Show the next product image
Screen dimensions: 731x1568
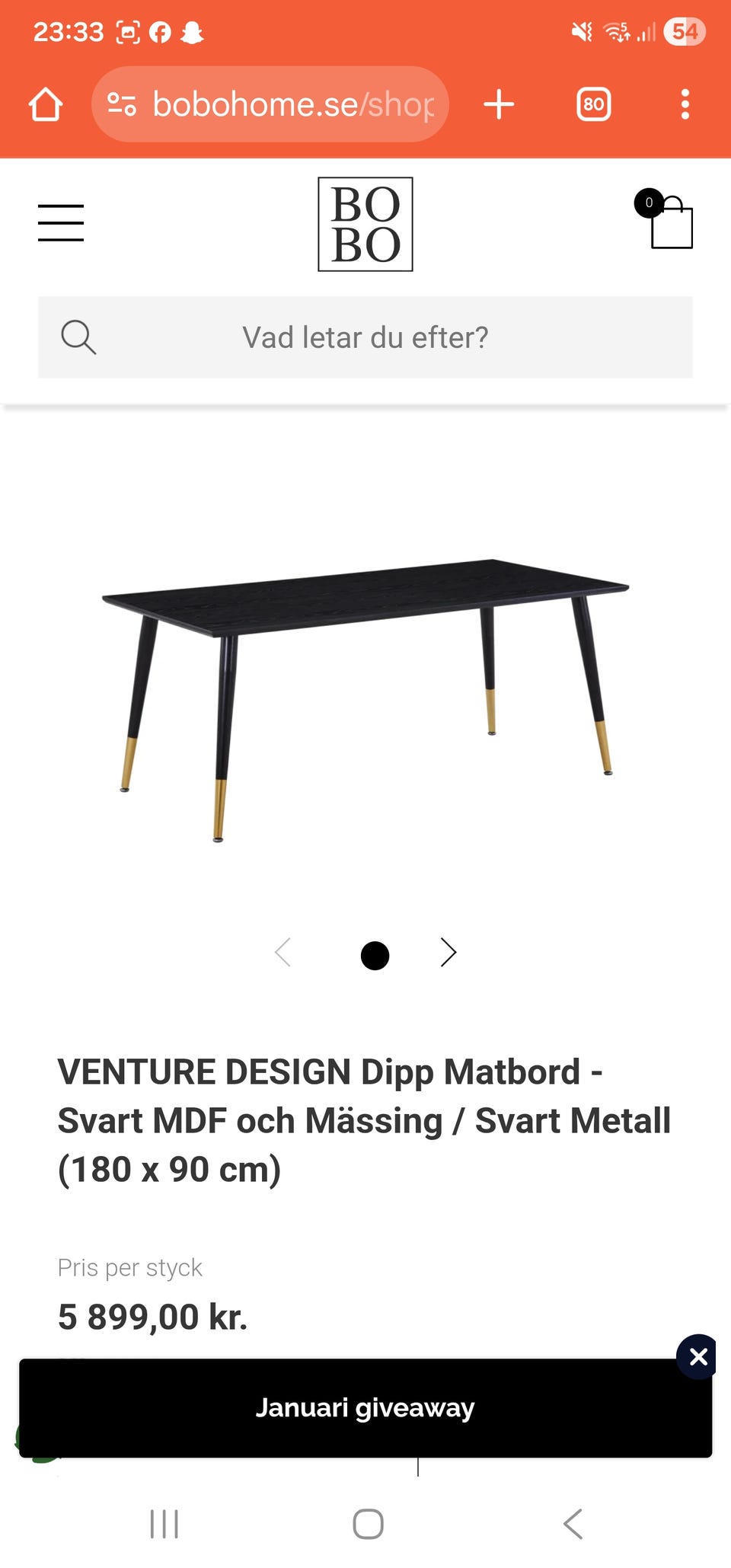448,952
